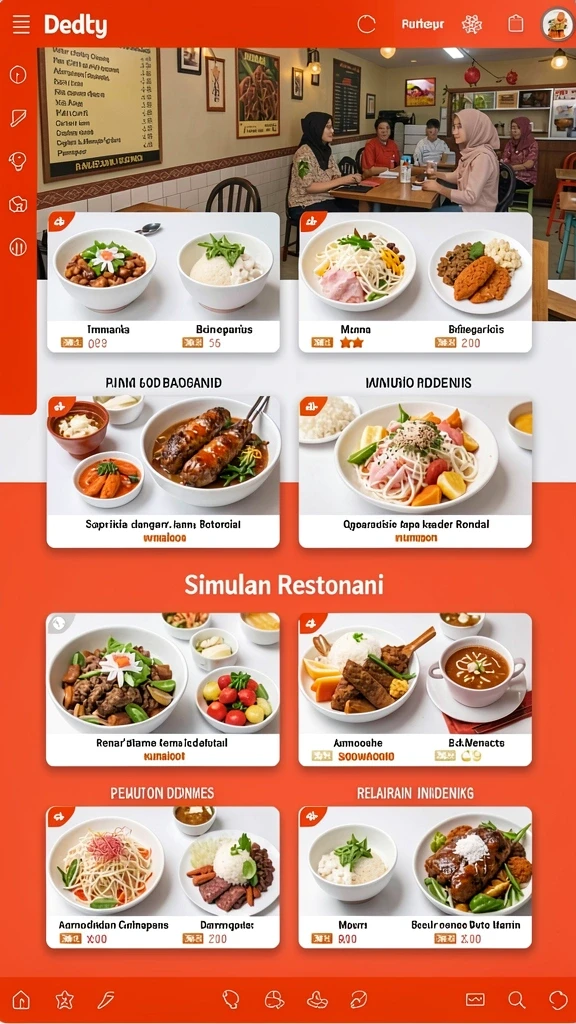Open the clipboard icon in the top bar
This screenshot has height=1024, width=576.
click(x=515, y=24)
